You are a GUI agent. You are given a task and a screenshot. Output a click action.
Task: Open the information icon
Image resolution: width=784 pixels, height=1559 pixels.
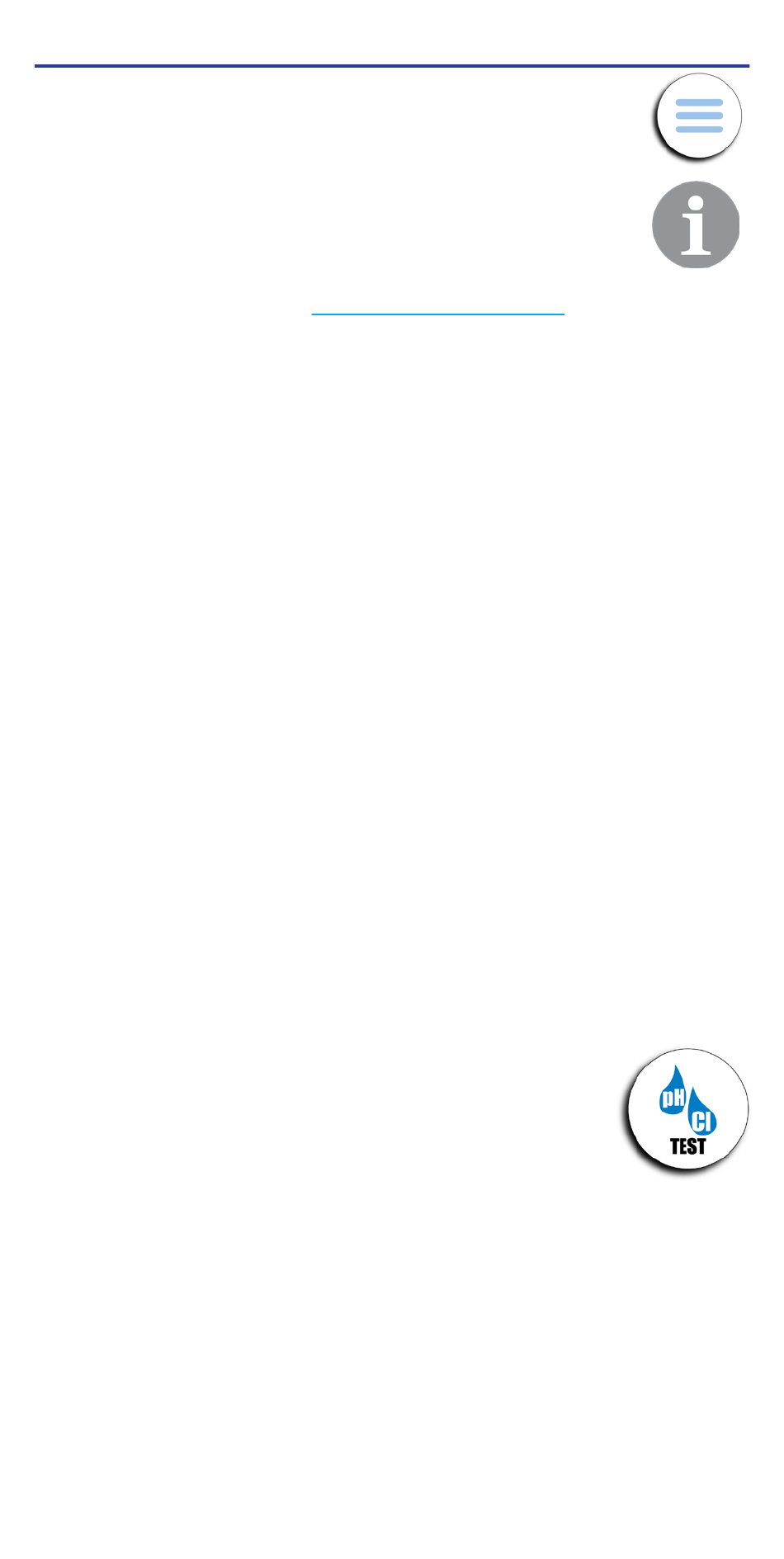pyautogui.click(x=696, y=224)
